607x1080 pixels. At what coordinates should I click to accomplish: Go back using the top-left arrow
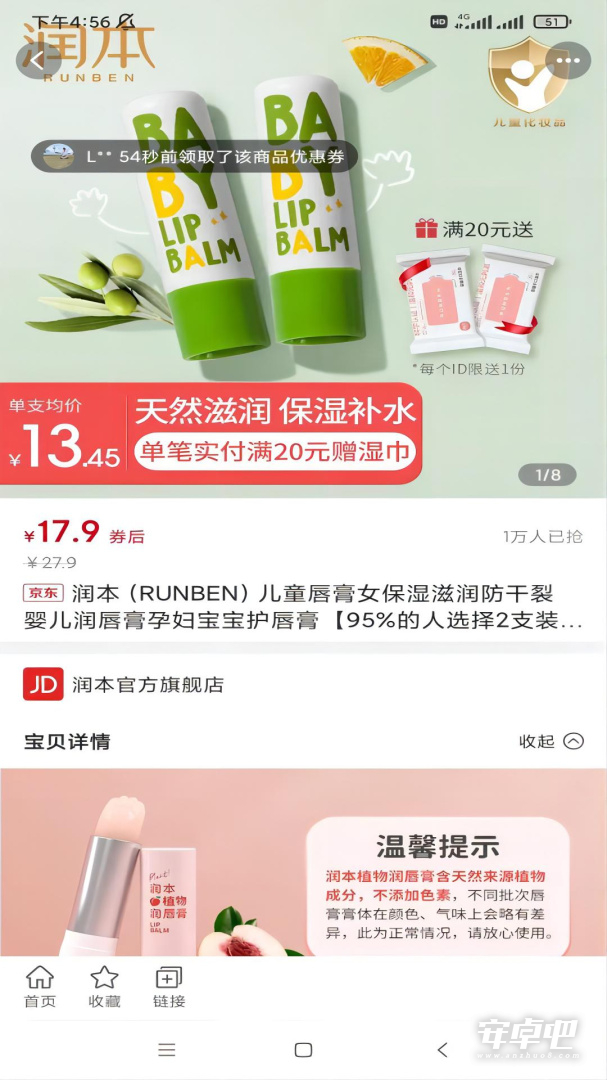(x=39, y=61)
